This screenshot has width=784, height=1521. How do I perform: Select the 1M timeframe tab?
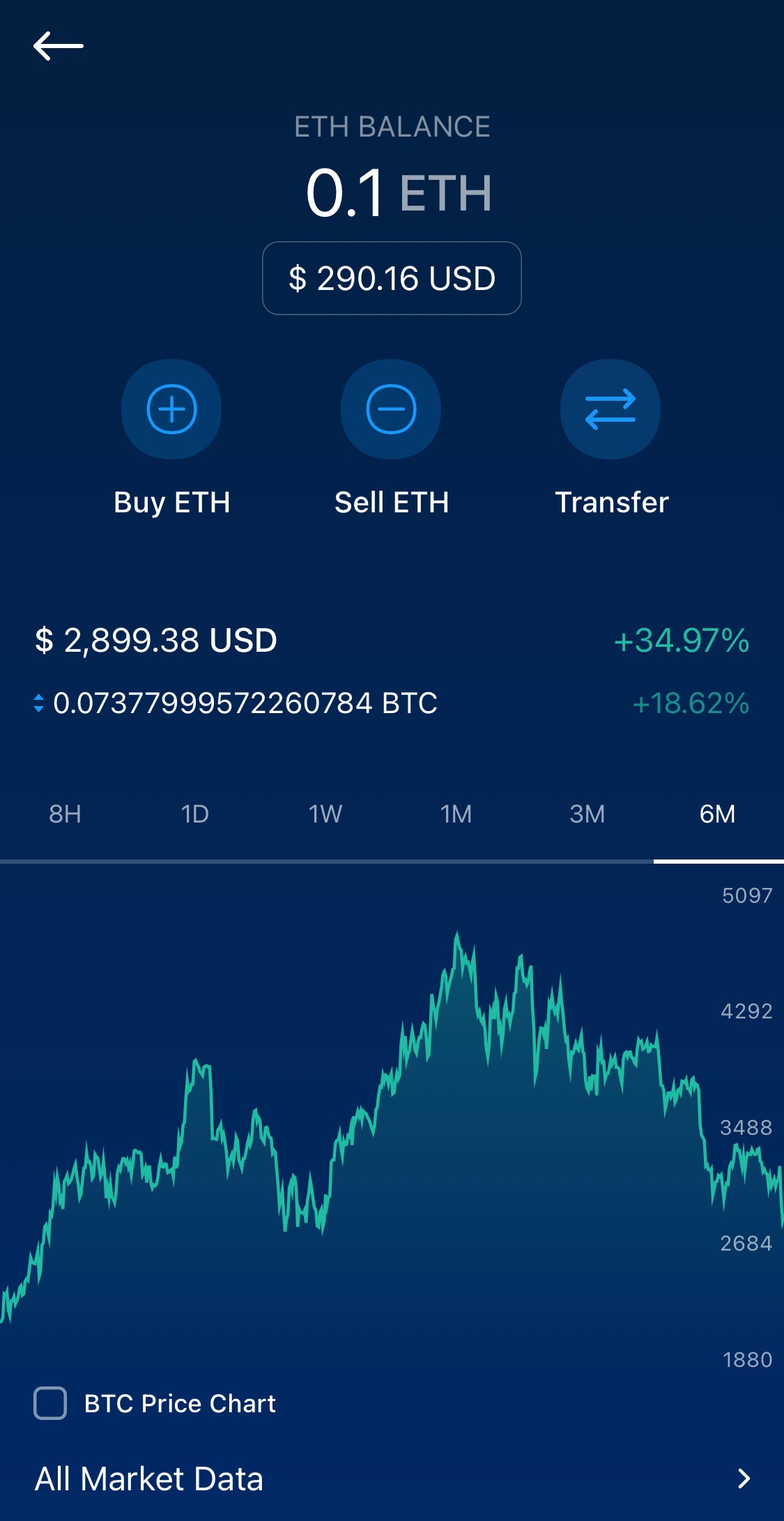[456, 813]
